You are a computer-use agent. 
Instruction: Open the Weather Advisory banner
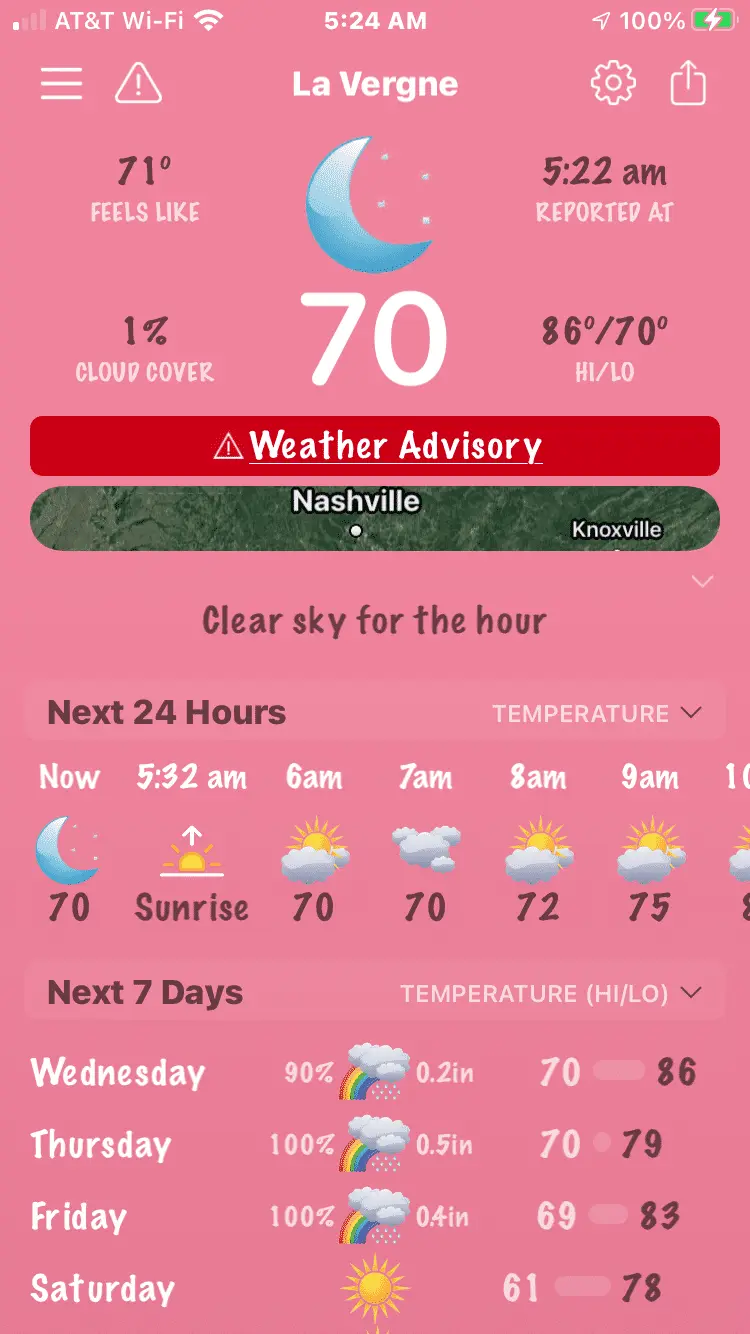tap(375, 446)
